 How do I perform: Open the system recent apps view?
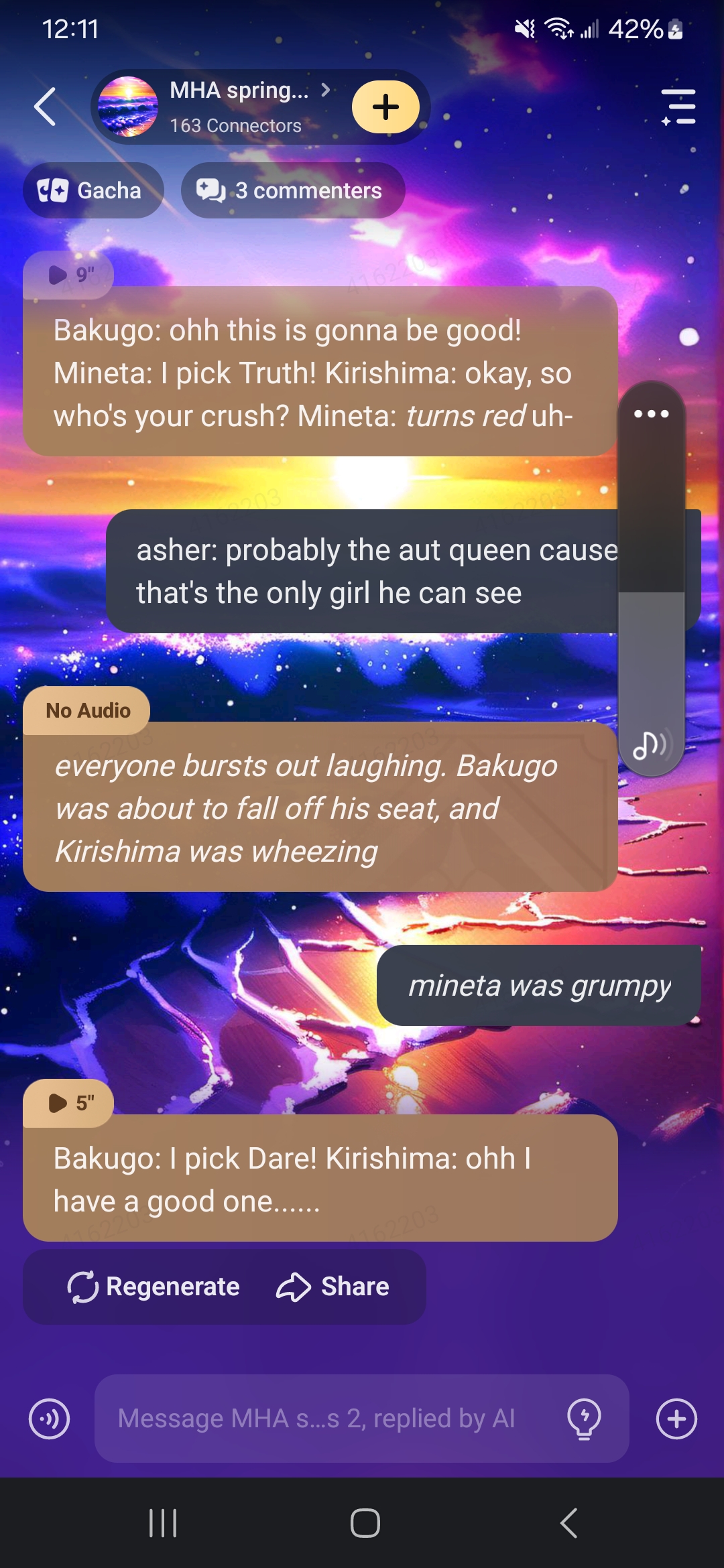click(x=163, y=1523)
